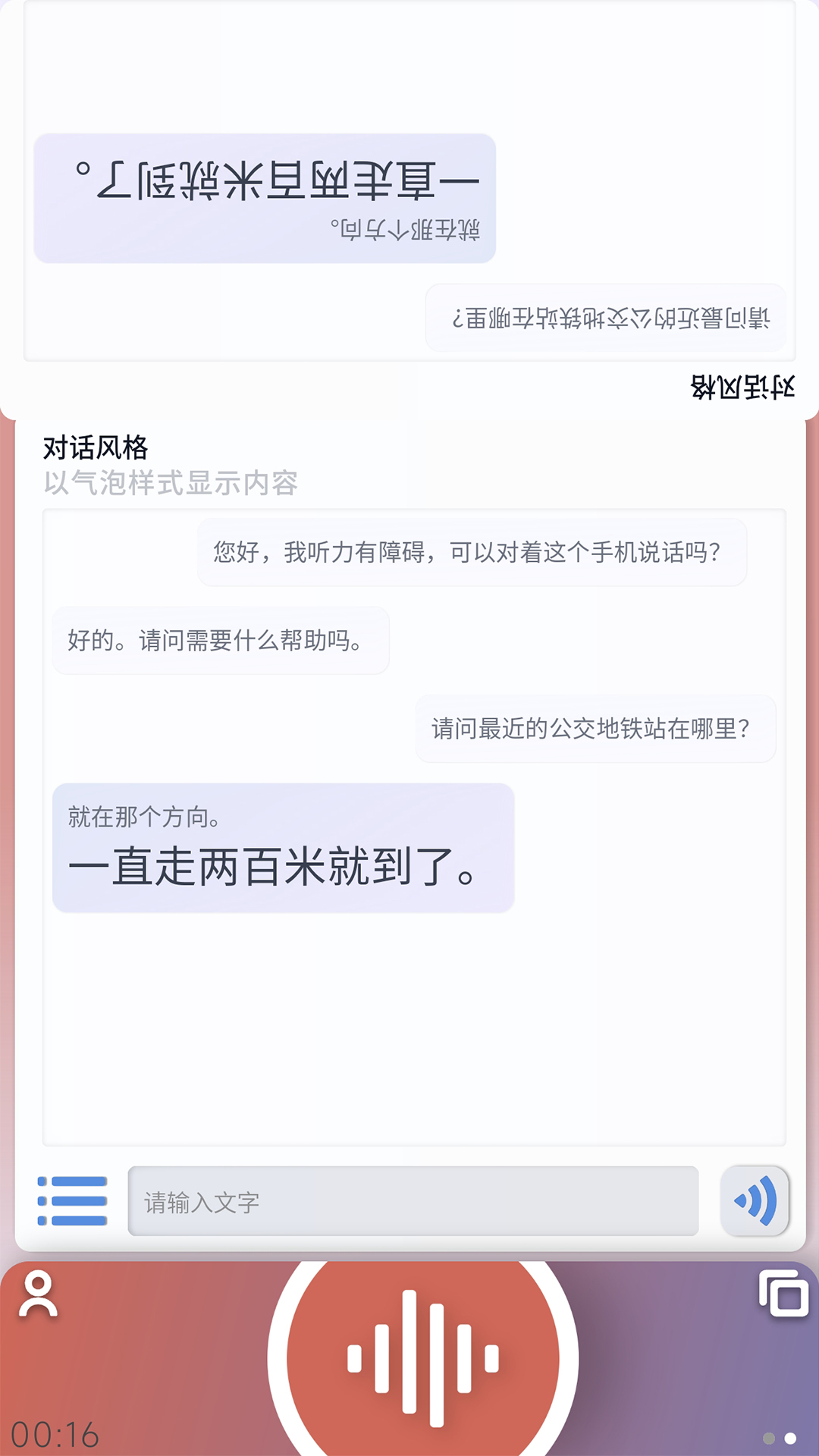Tap the overlapping windows icon
Image resolution: width=819 pixels, height=1456 pixels.
point(783,1294)
